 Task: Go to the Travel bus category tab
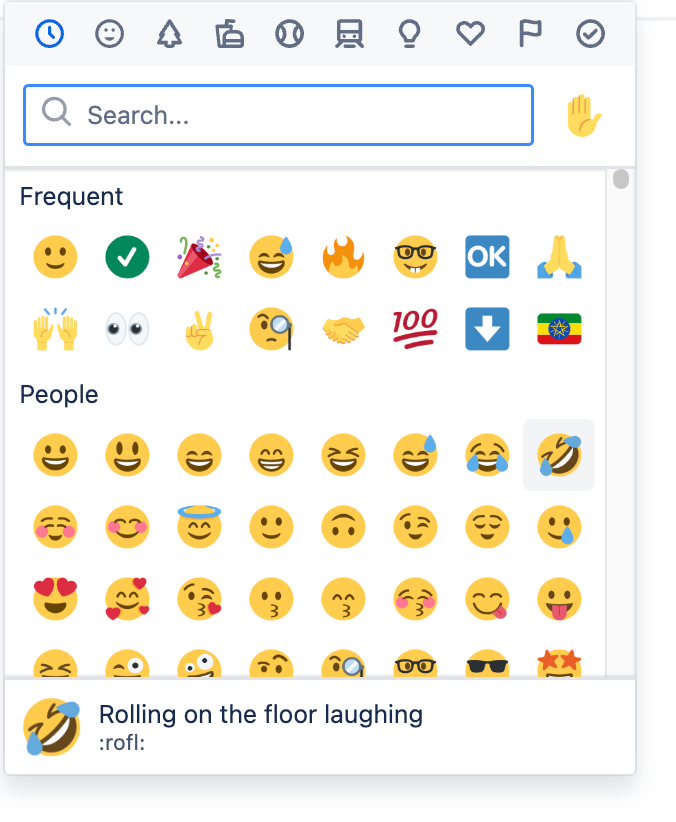tap(349, 34)
